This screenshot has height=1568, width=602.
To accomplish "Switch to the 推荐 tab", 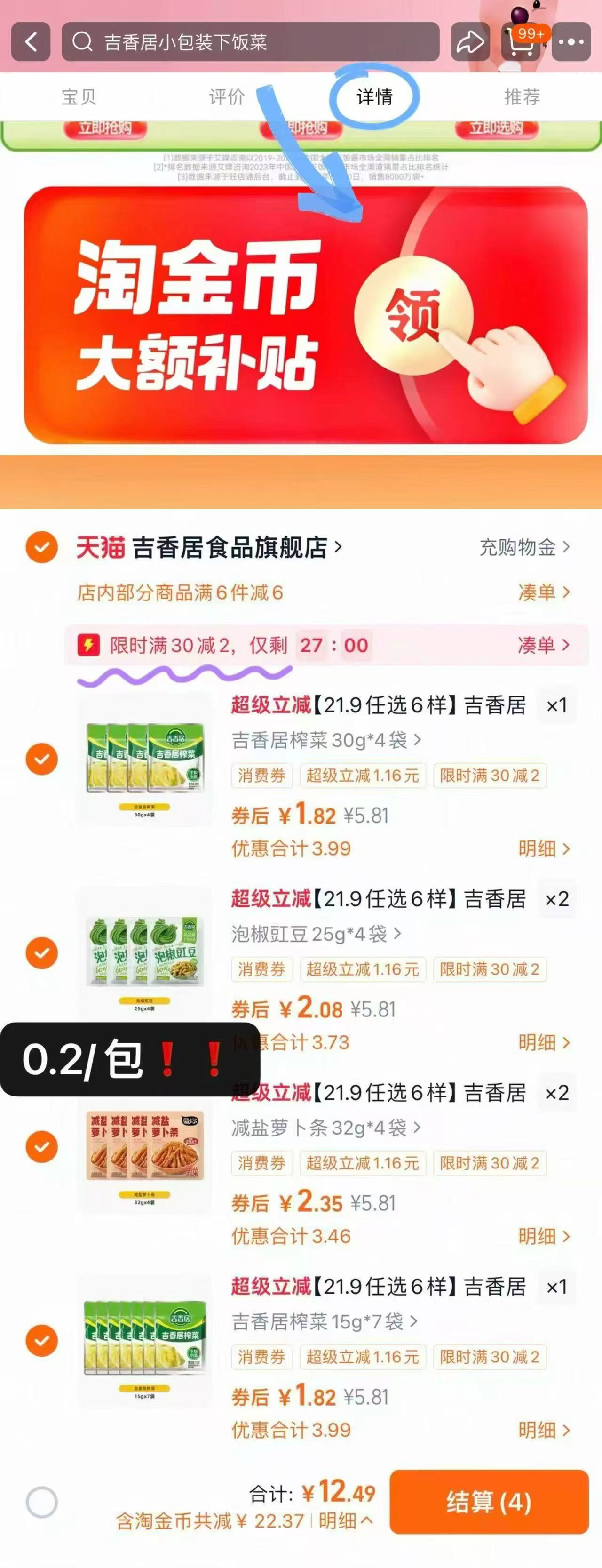I will pos(522,96).
